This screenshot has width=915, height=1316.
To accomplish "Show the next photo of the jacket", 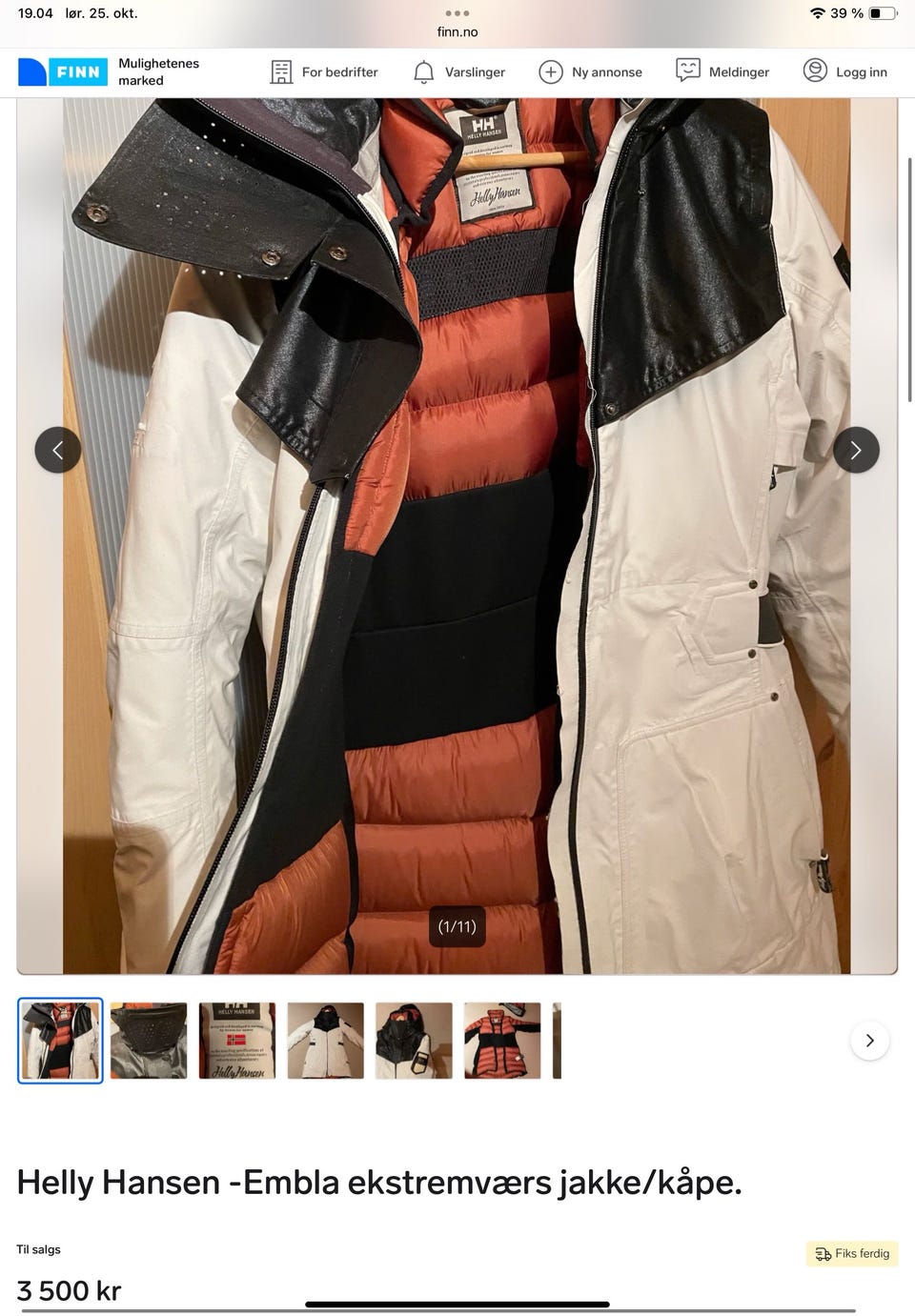I will (856, 450).
